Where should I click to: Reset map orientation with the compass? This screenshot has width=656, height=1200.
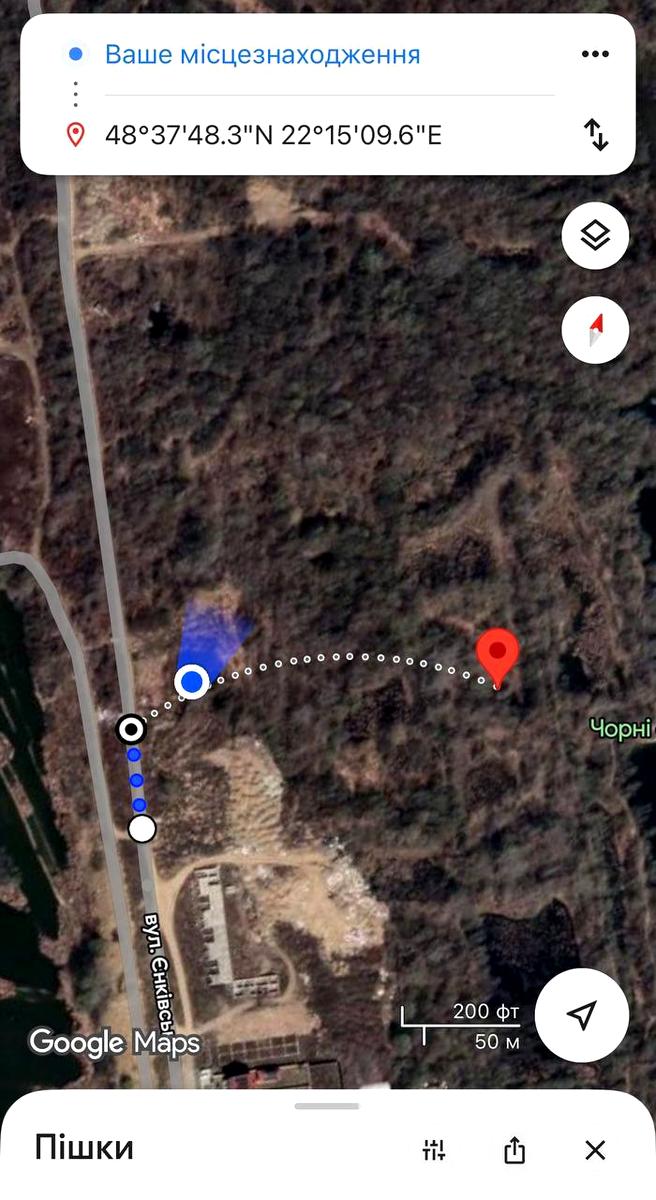pyautogui.click(x=595, y=329)
